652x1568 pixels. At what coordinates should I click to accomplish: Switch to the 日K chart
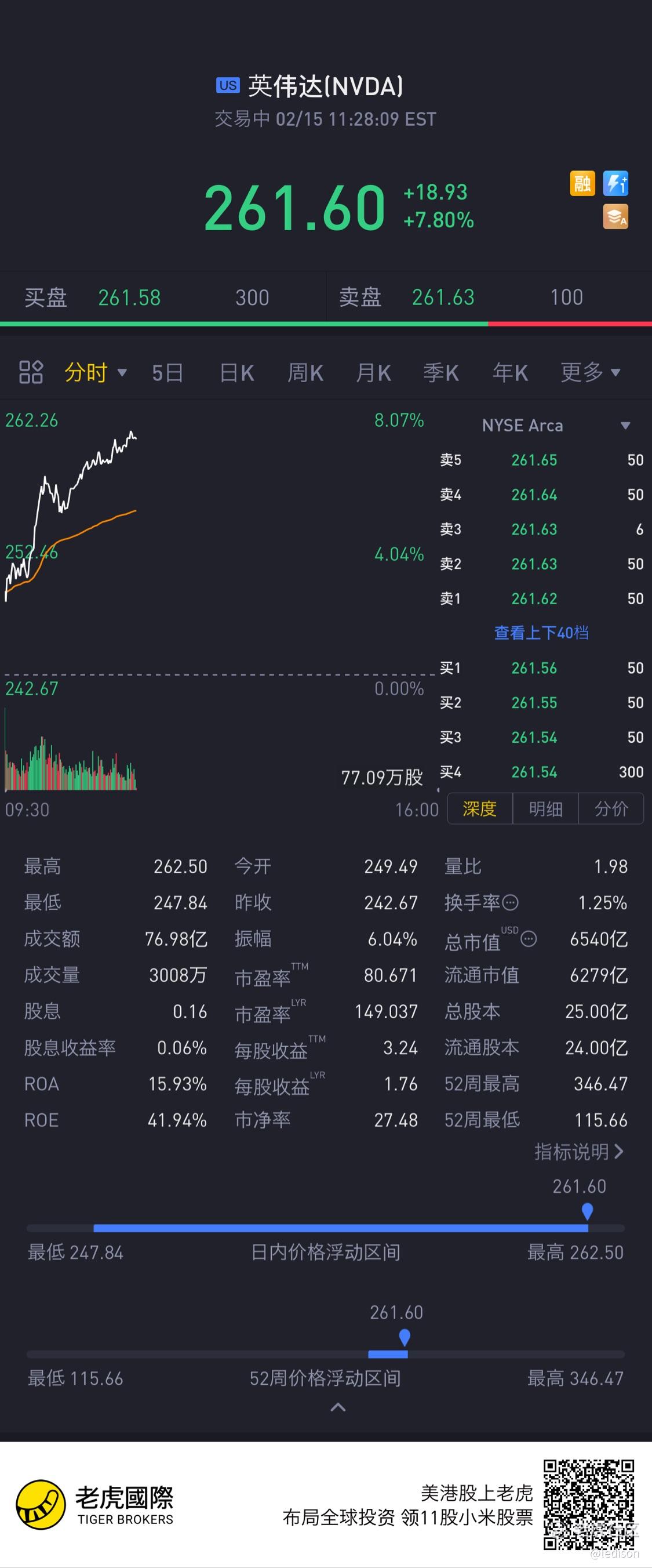point(236,372)
